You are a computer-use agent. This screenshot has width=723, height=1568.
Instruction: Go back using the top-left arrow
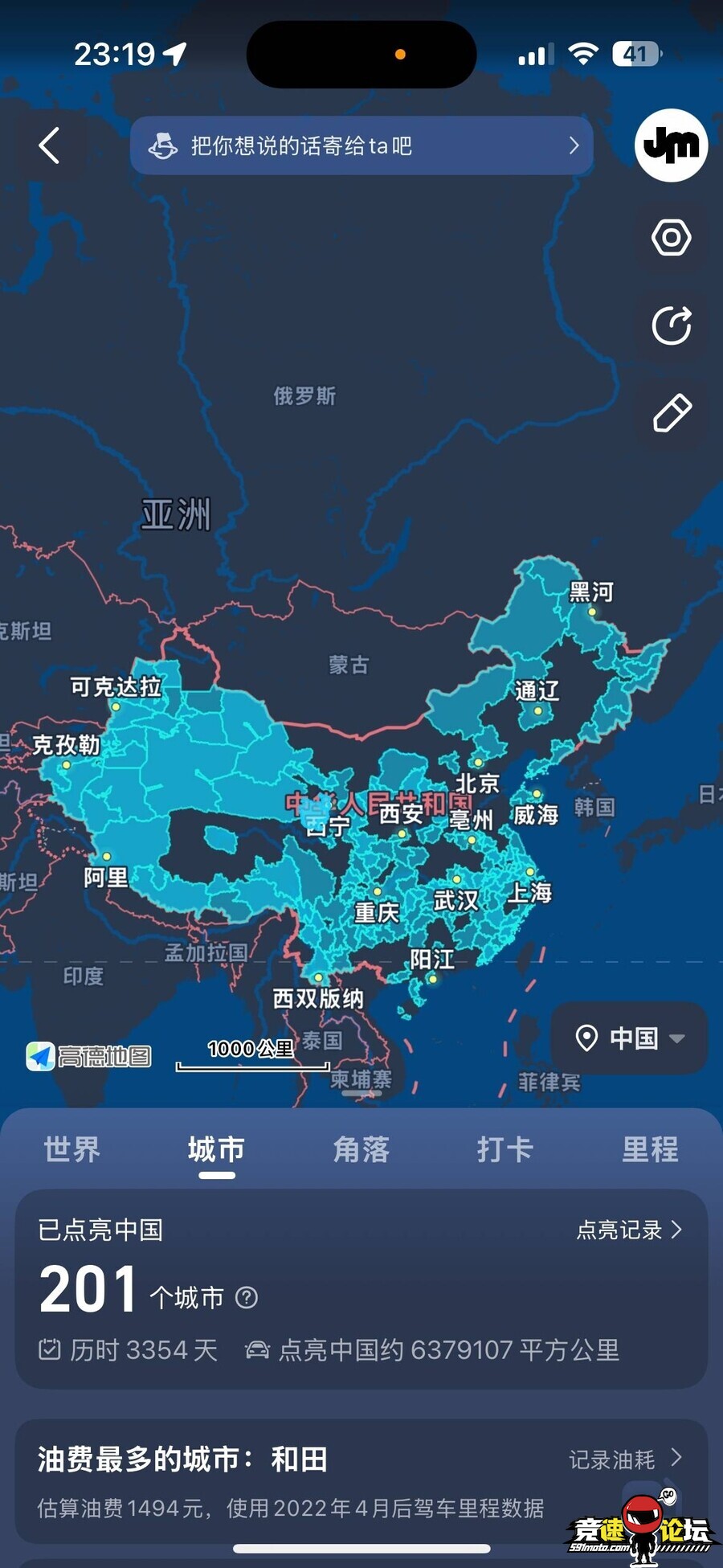49,145
